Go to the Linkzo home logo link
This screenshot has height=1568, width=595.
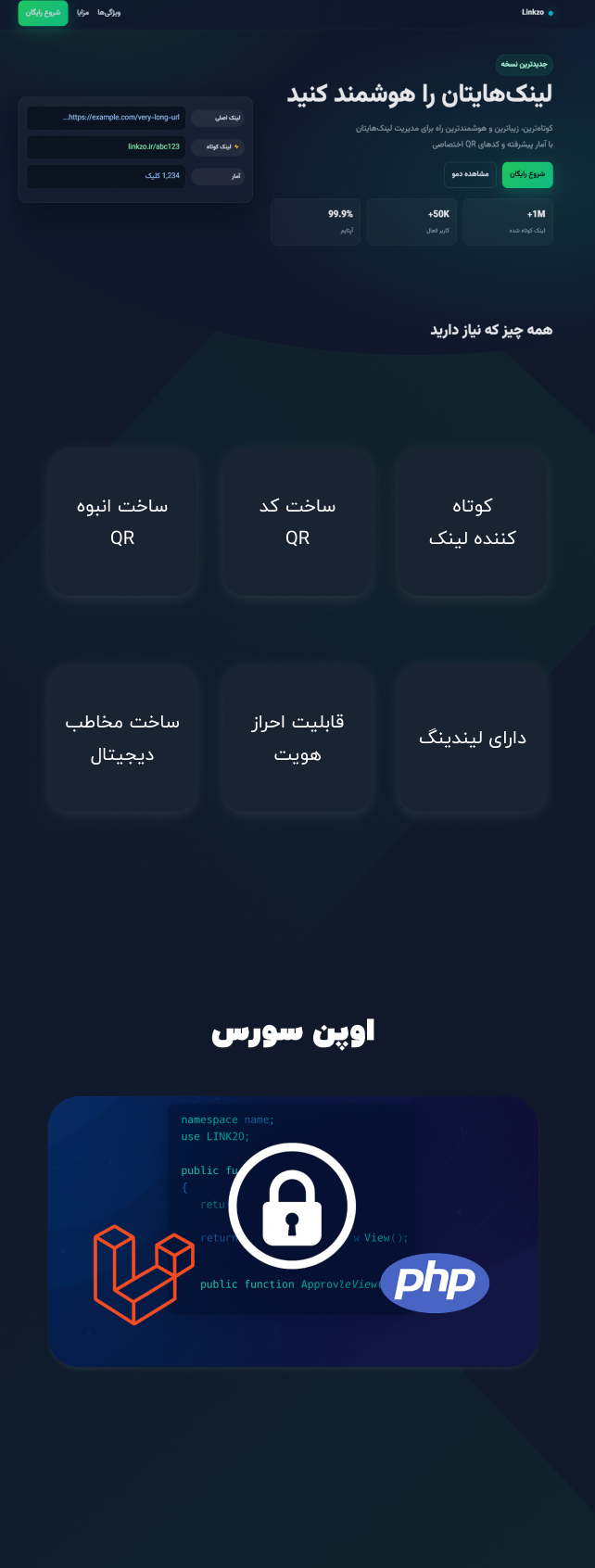(536, 13)
